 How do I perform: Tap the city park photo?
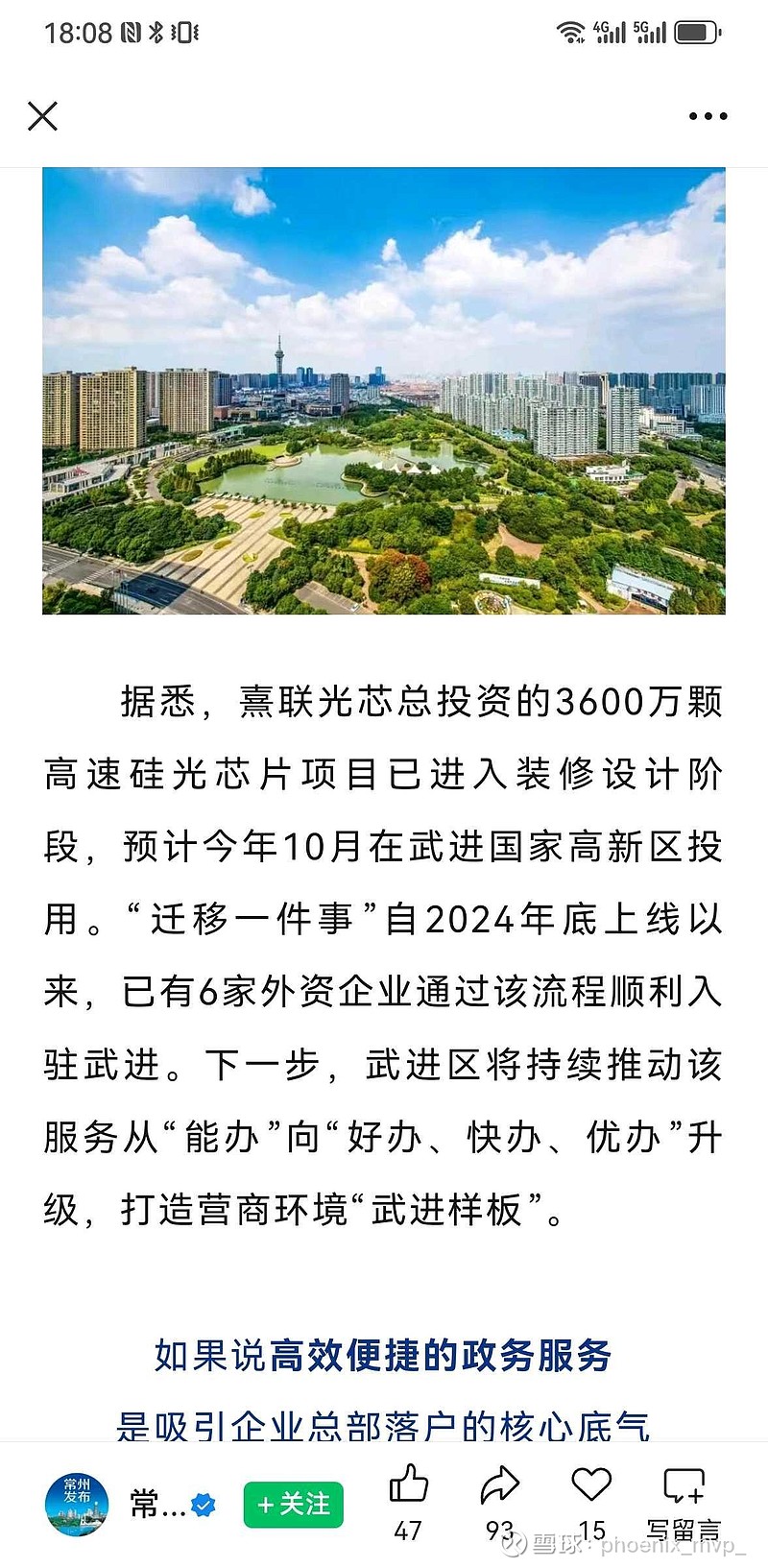tap(384, 392)
